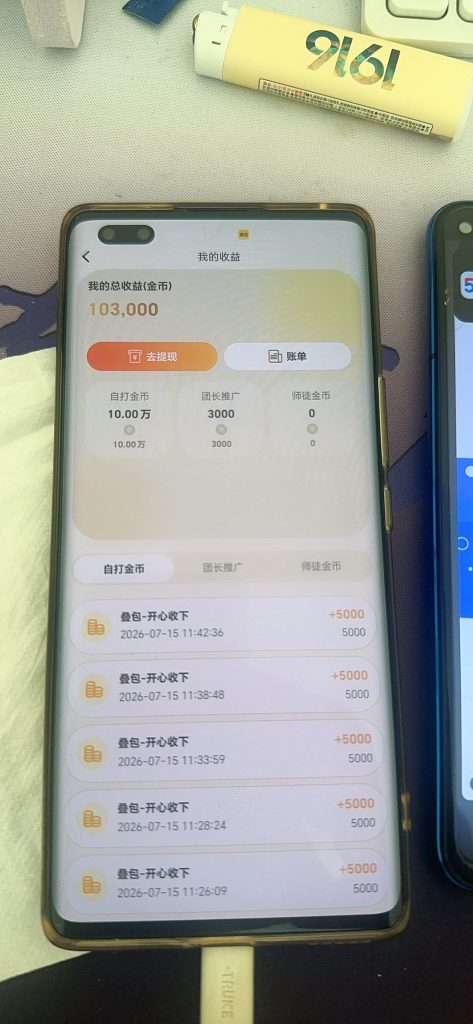Open the 账单 bill button
473x1024 pixels.
pos(287,357)
